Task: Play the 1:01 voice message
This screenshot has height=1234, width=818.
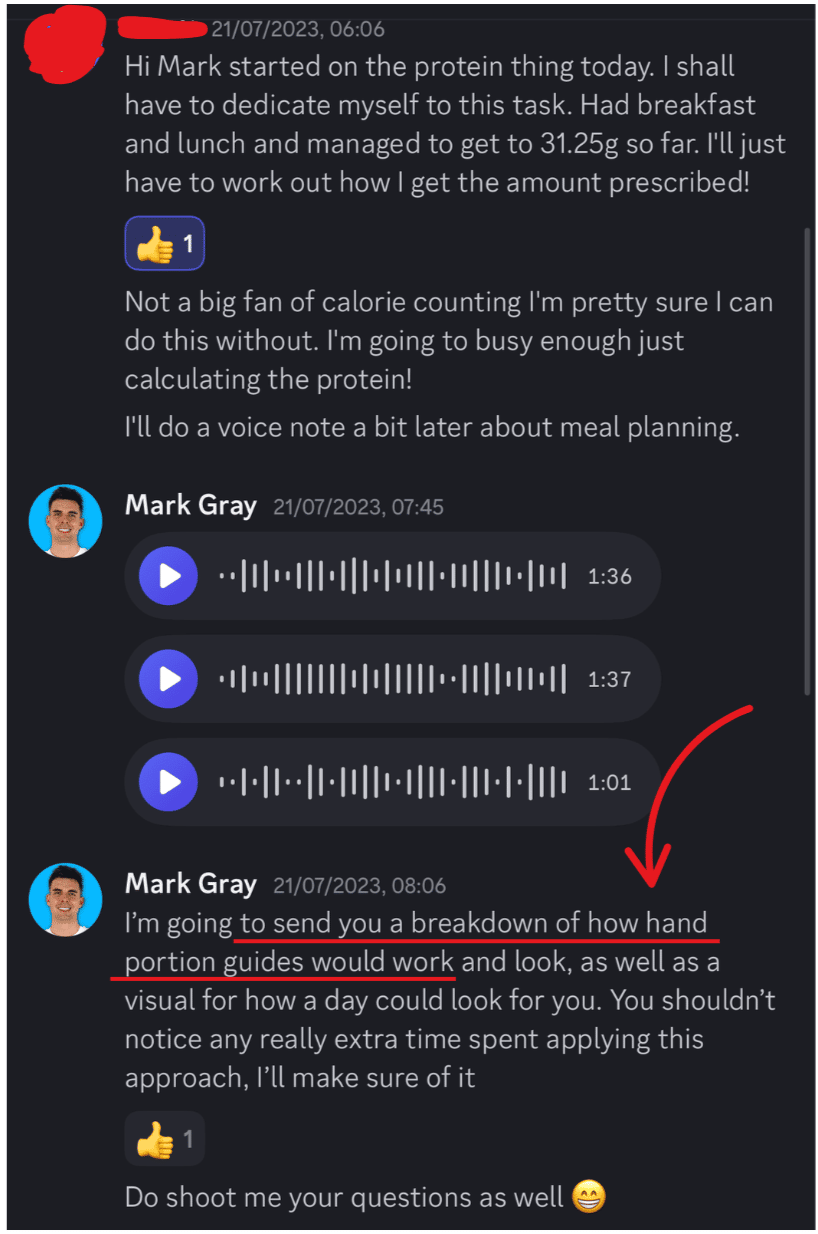Action: [x=170, y=782]
